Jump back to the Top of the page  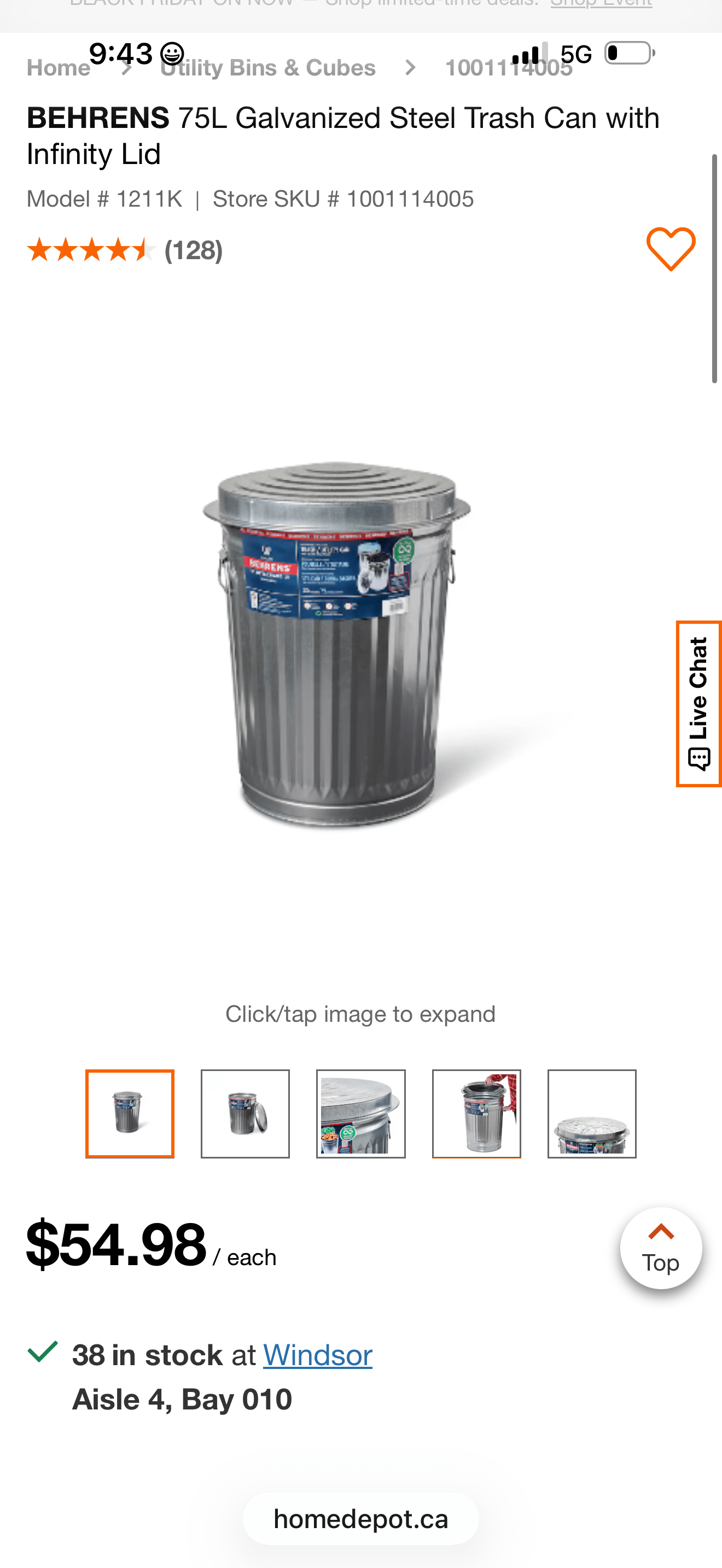click(661, 1247)
